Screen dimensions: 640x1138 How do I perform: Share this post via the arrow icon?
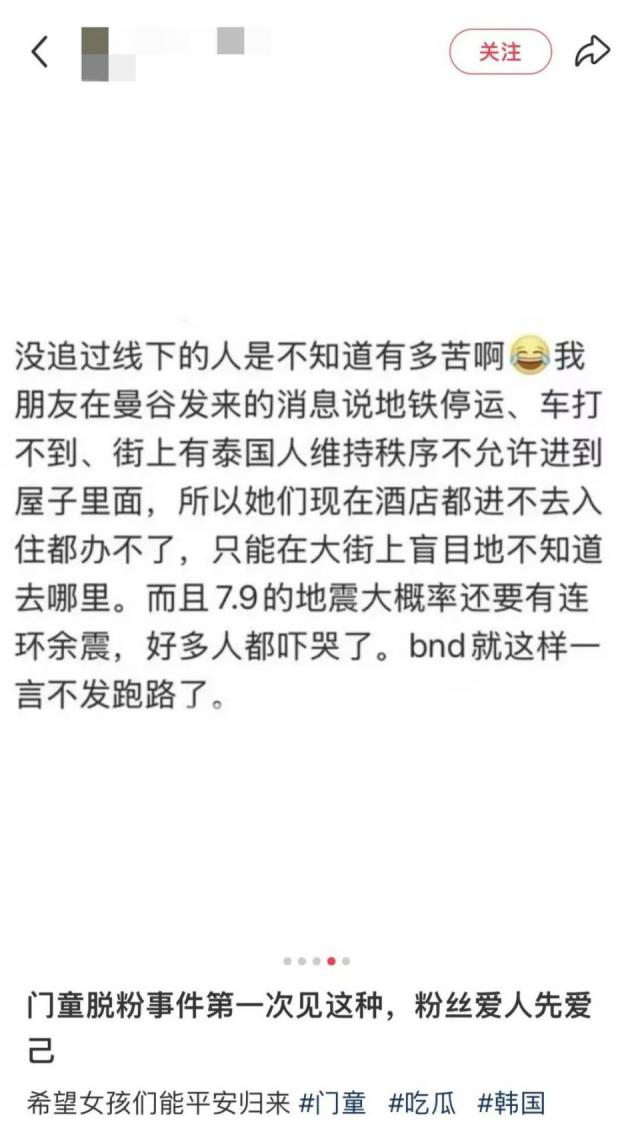[592, 52]
